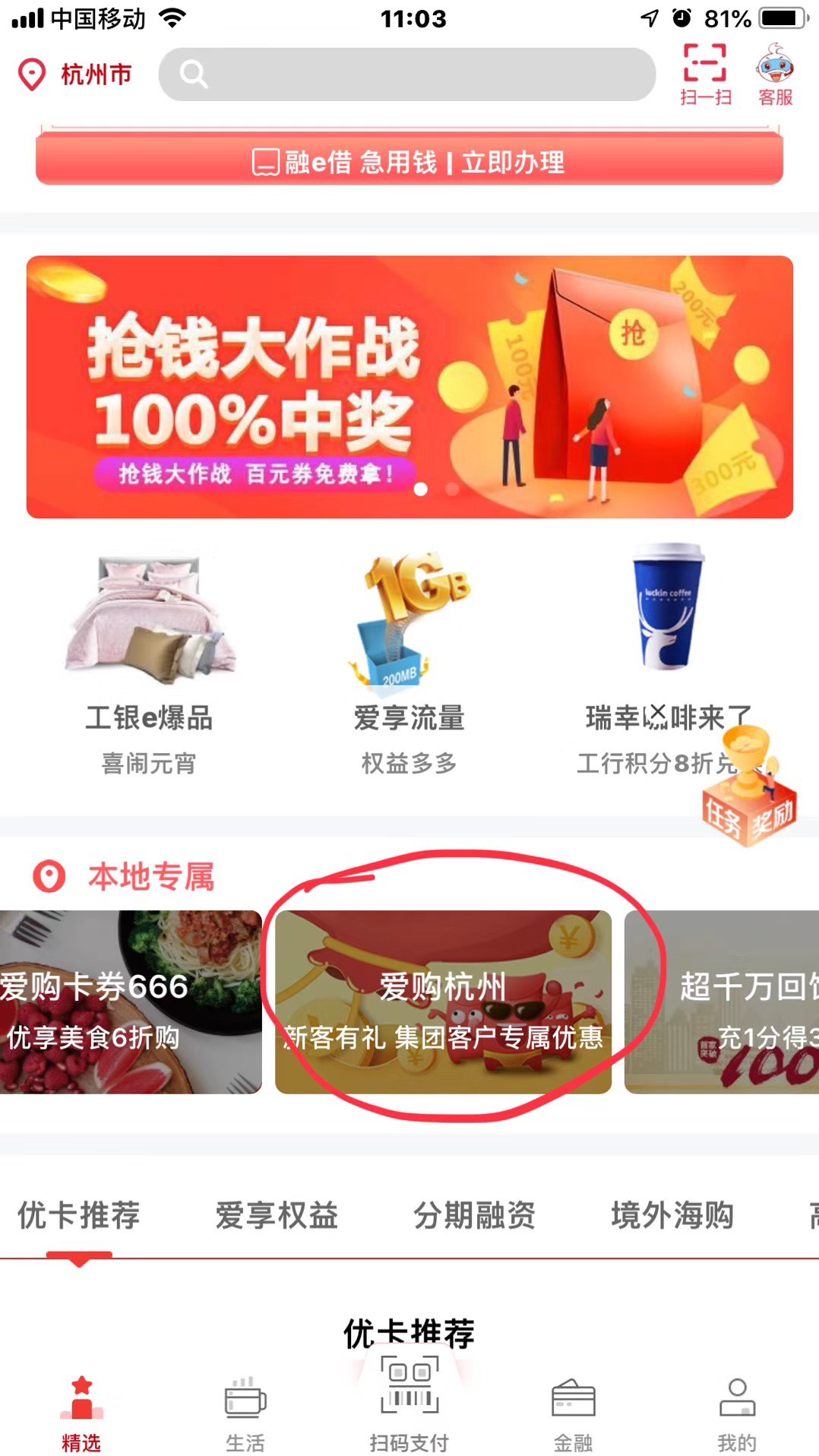Open 工银e爆品 喜闹元宵 item
The height and width of the screenshot is (1456, 819).
[x=150, y=661]
